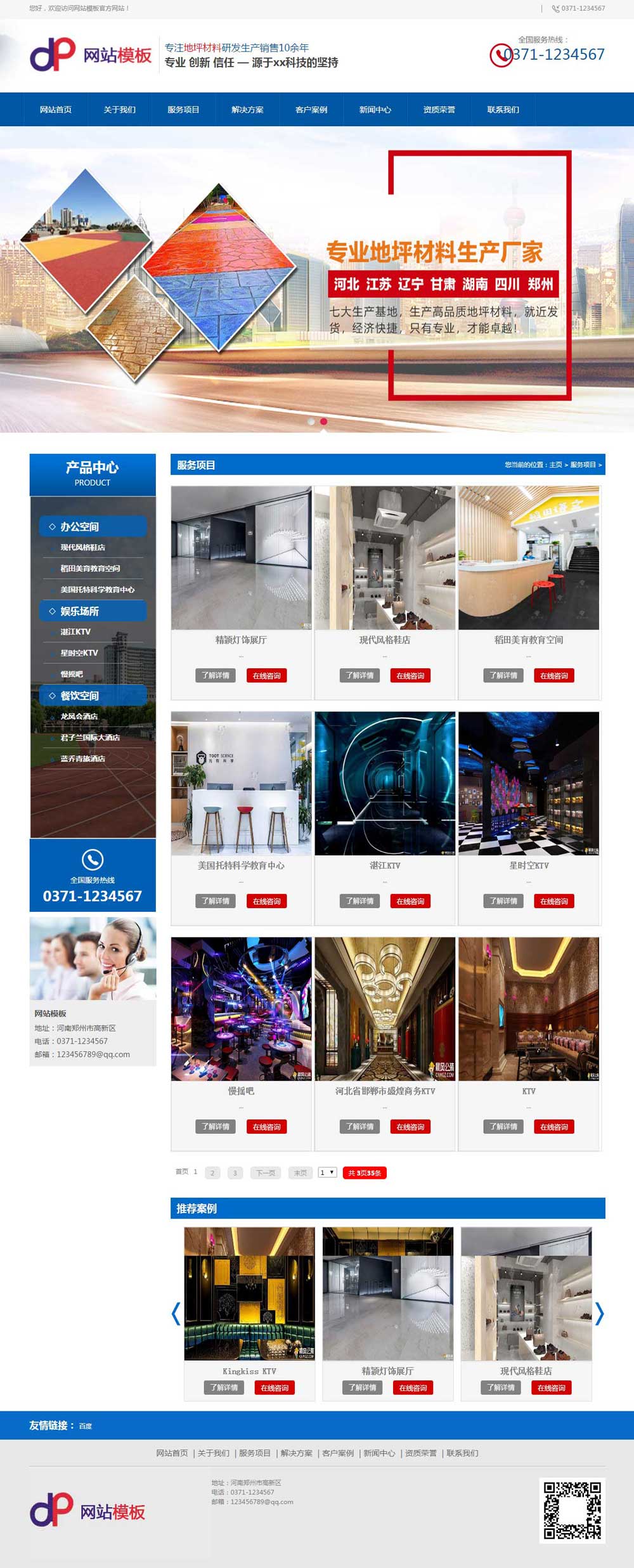Open the 百度 friendly link
Image resolution: width=634 pixels, height=1568 pixels.
pyautogui.click(x=86, y=1426)
